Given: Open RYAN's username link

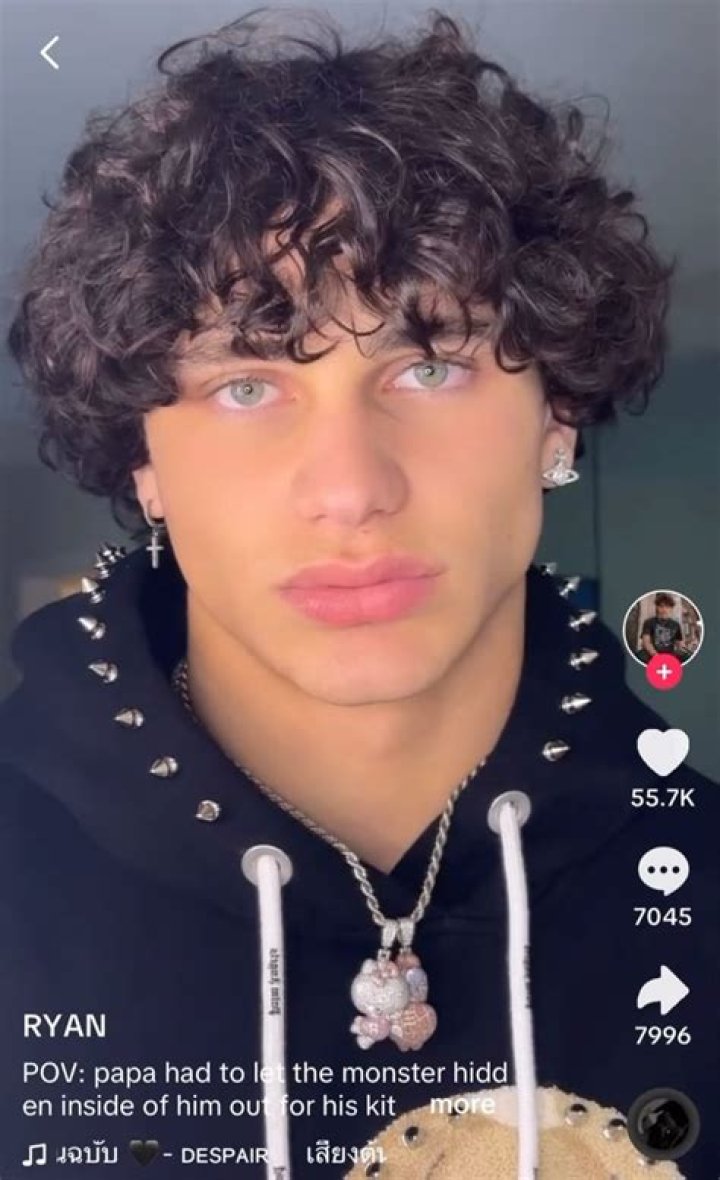Looking at the screenshot, I should [64, 1026].
